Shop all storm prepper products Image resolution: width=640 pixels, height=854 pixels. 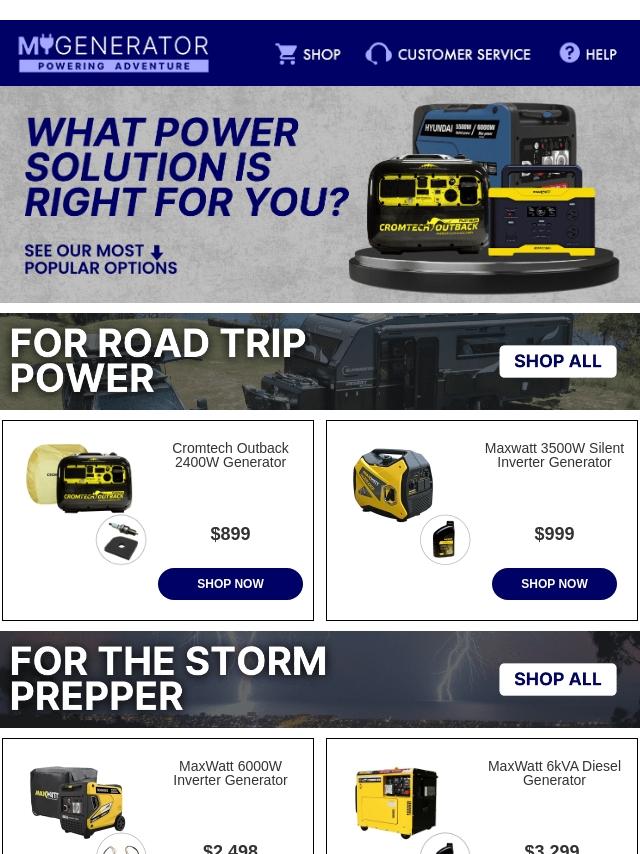[x=557, y=679]
